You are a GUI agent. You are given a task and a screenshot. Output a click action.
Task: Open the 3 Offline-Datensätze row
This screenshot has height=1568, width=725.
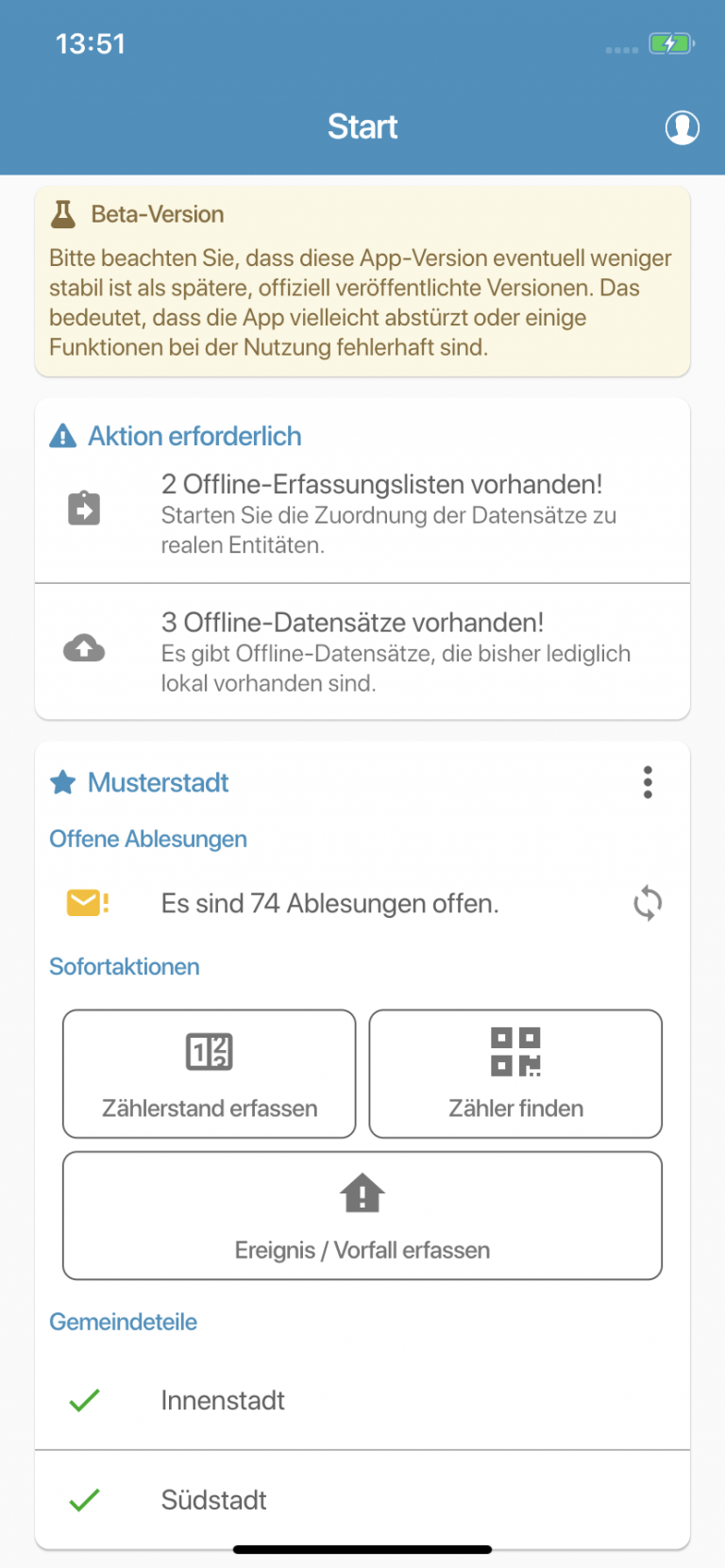362,652
